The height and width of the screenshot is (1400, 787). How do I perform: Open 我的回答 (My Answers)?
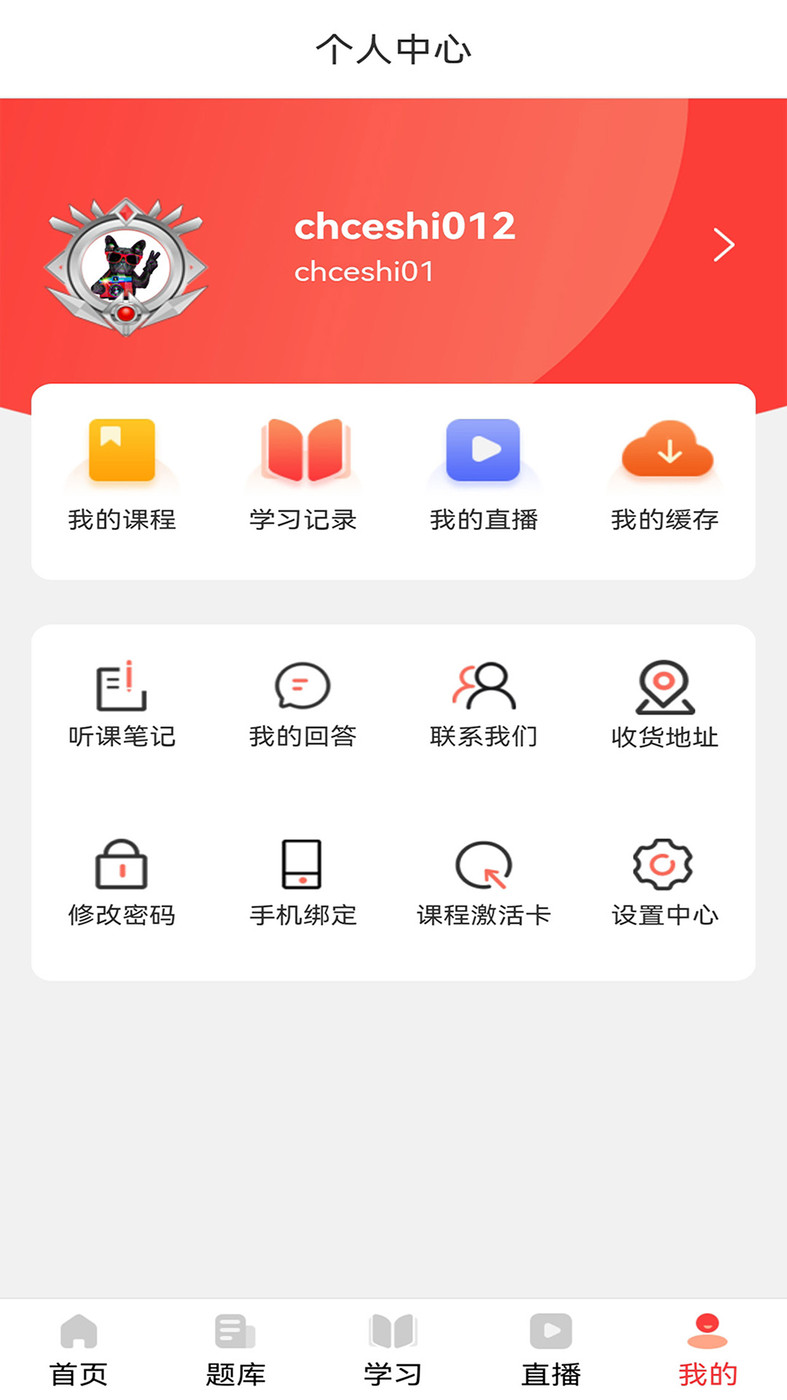coord(302,700)
